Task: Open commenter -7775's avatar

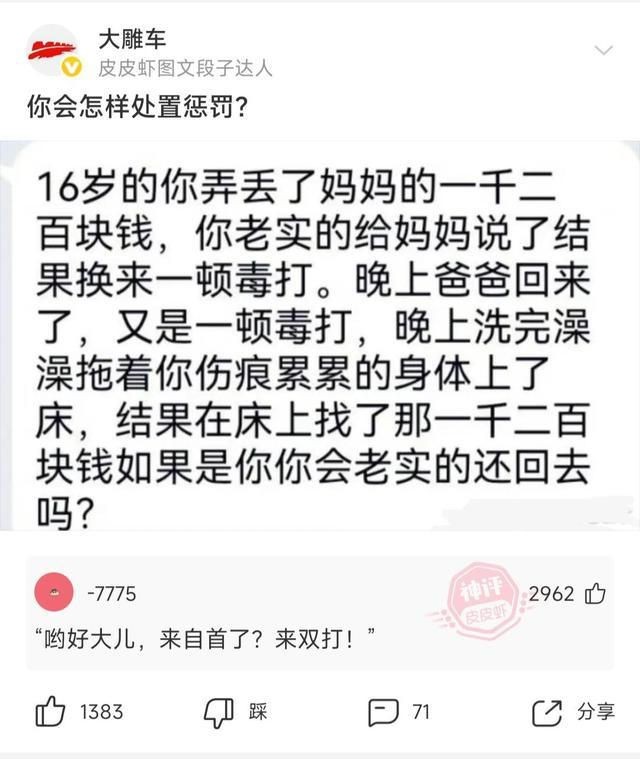Action: (x=52, y=593)
